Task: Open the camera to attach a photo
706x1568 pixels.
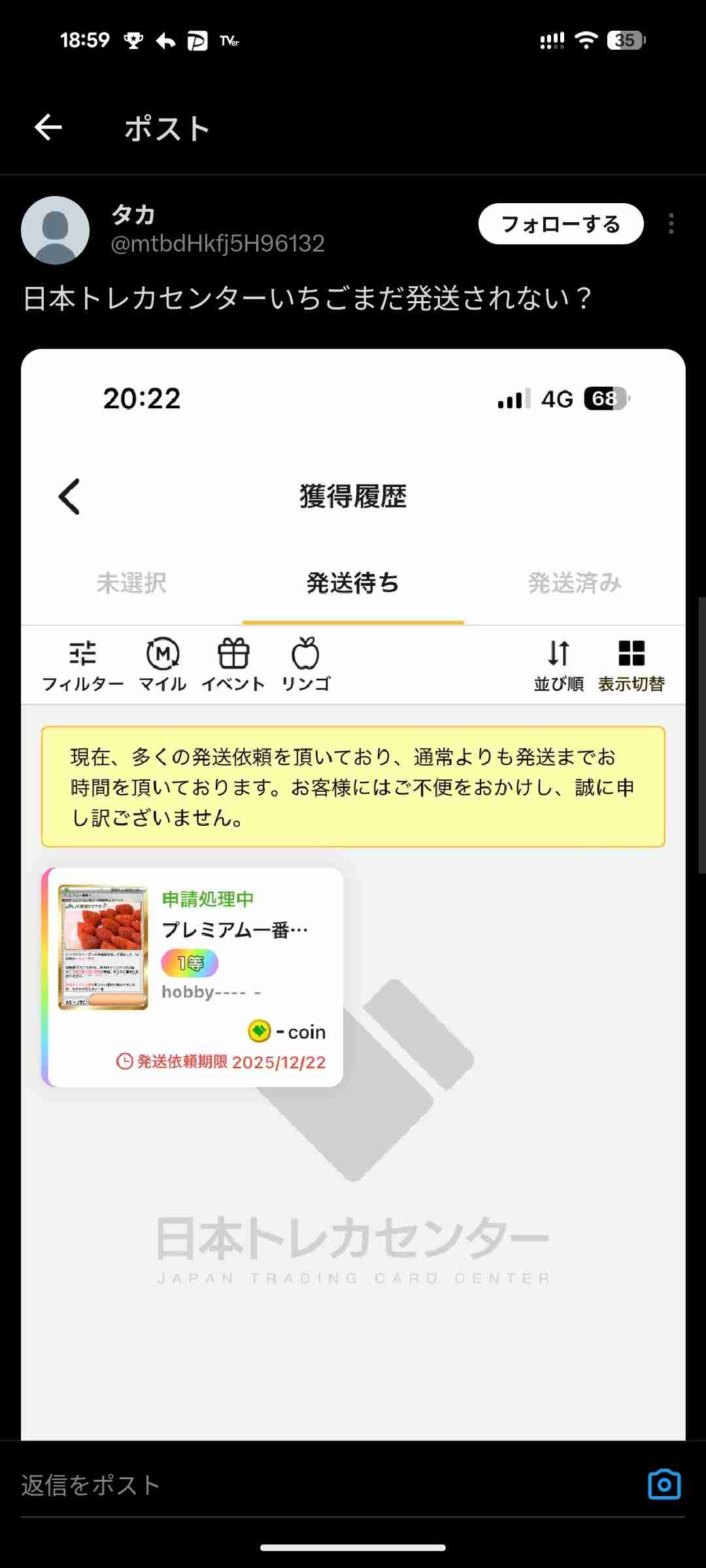Action: (x=664, y=1484)
